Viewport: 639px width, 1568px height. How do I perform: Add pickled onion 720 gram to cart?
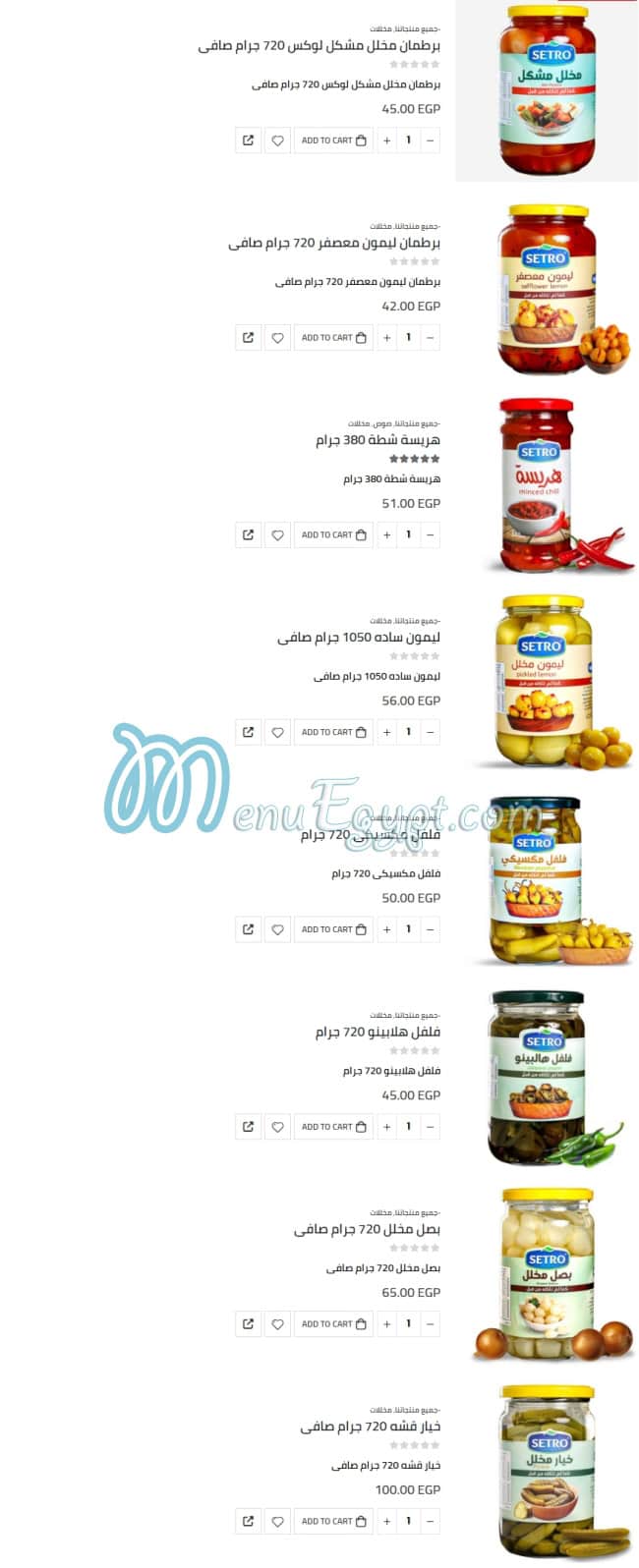(333, 1324)
